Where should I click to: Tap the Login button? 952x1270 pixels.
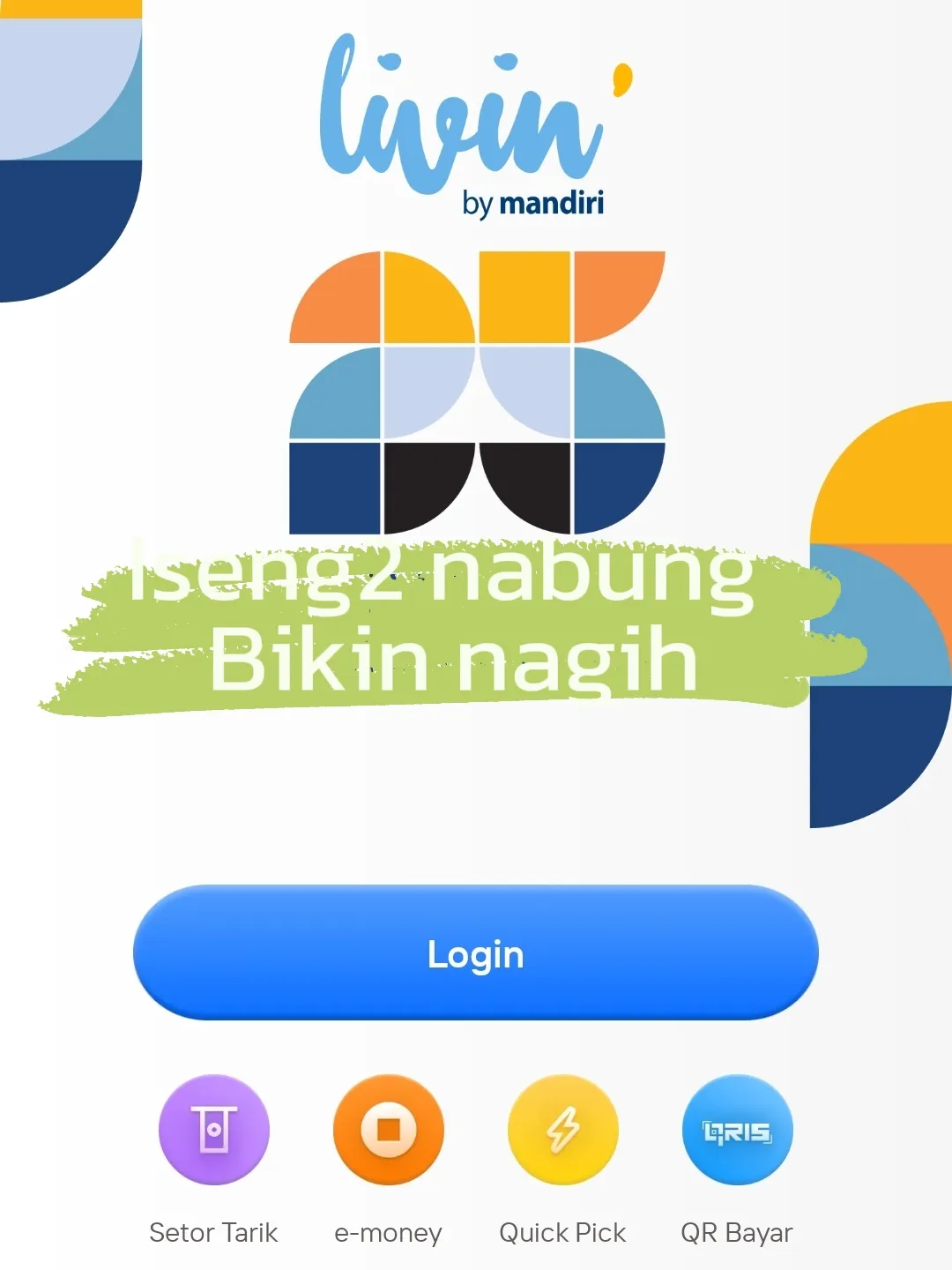click(476, 953)
